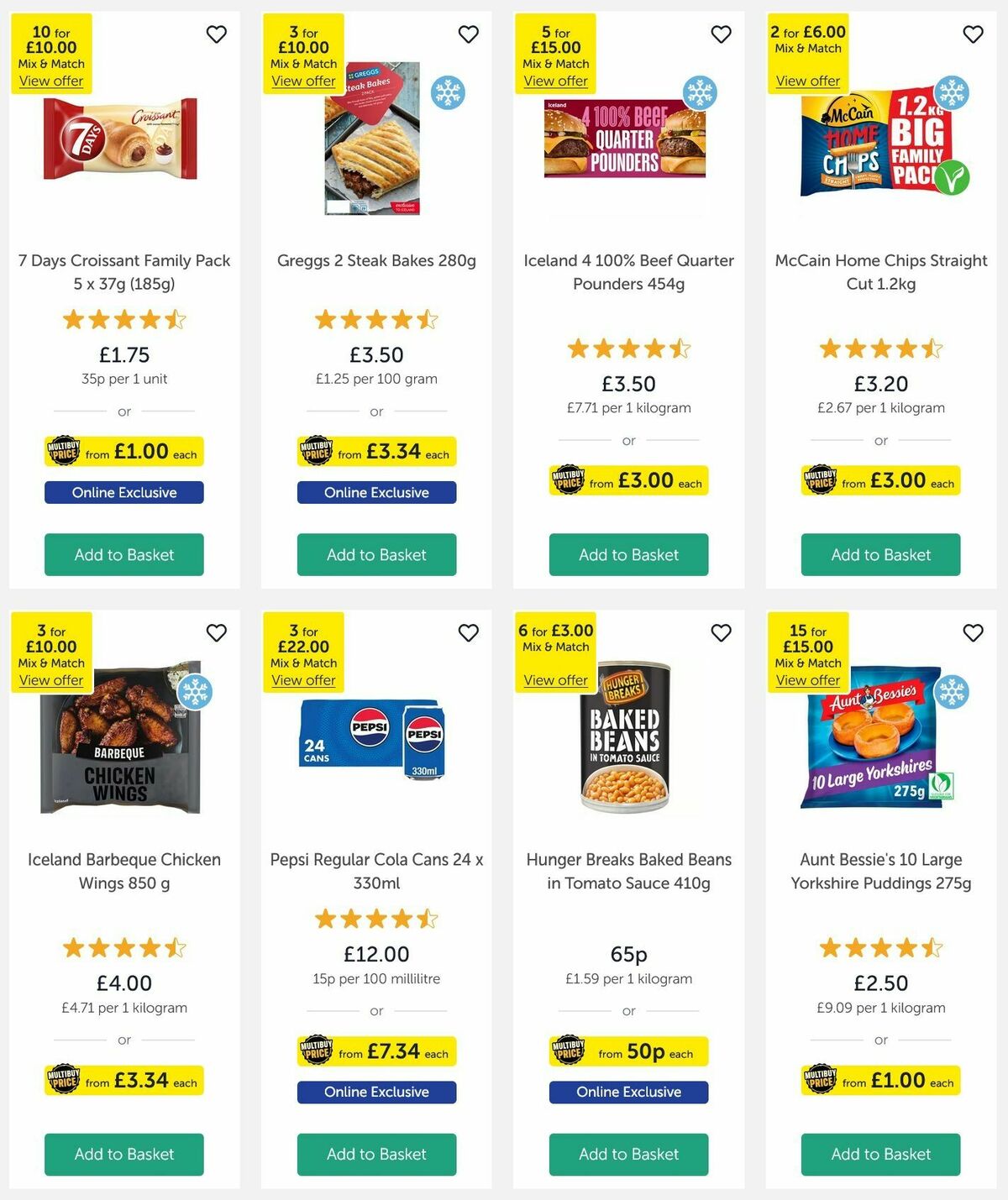Click the star rating under Pepsi Cola cans
The width and height of the screenshot is (1008, 1200).
375,919
